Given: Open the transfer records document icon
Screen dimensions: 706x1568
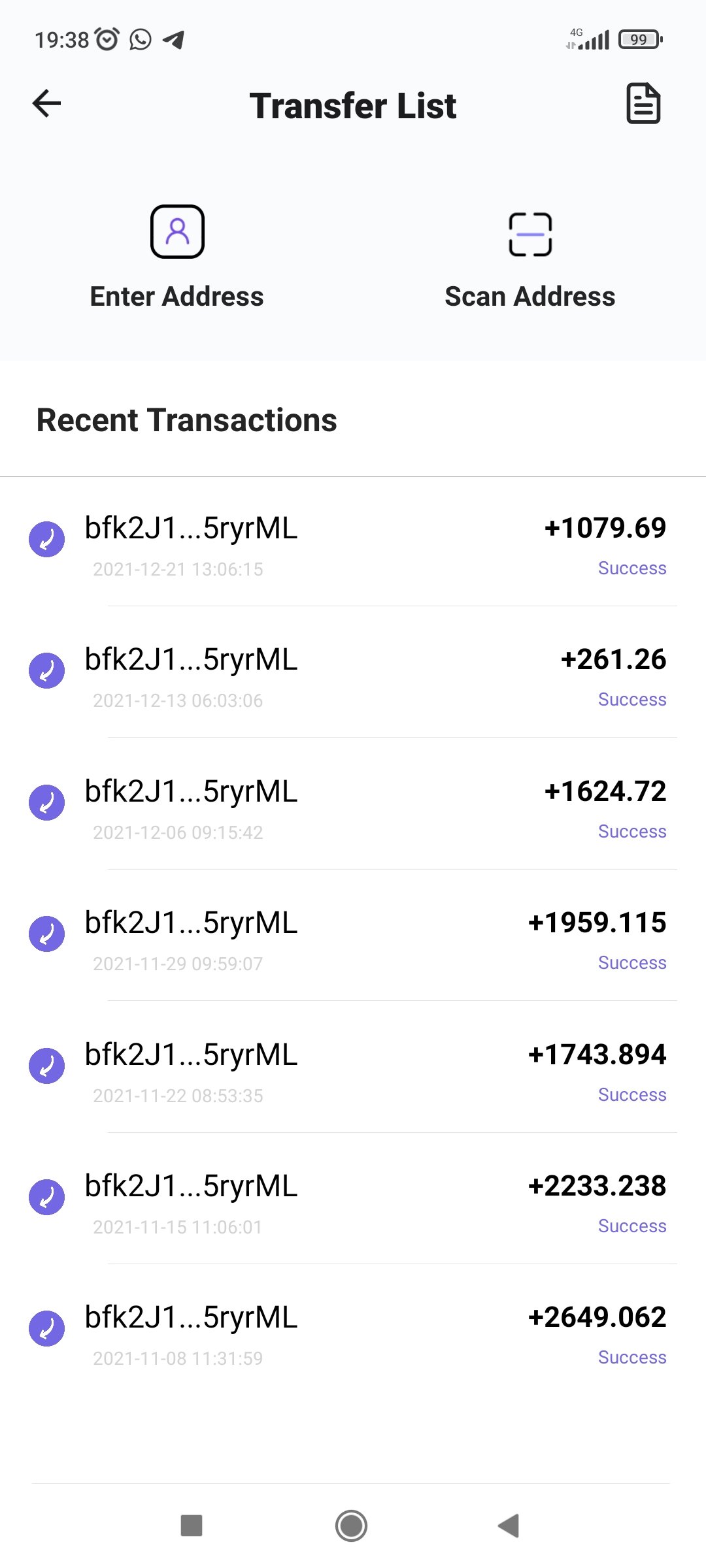Looking at the screenshot, I should click(x=643, y=103).
